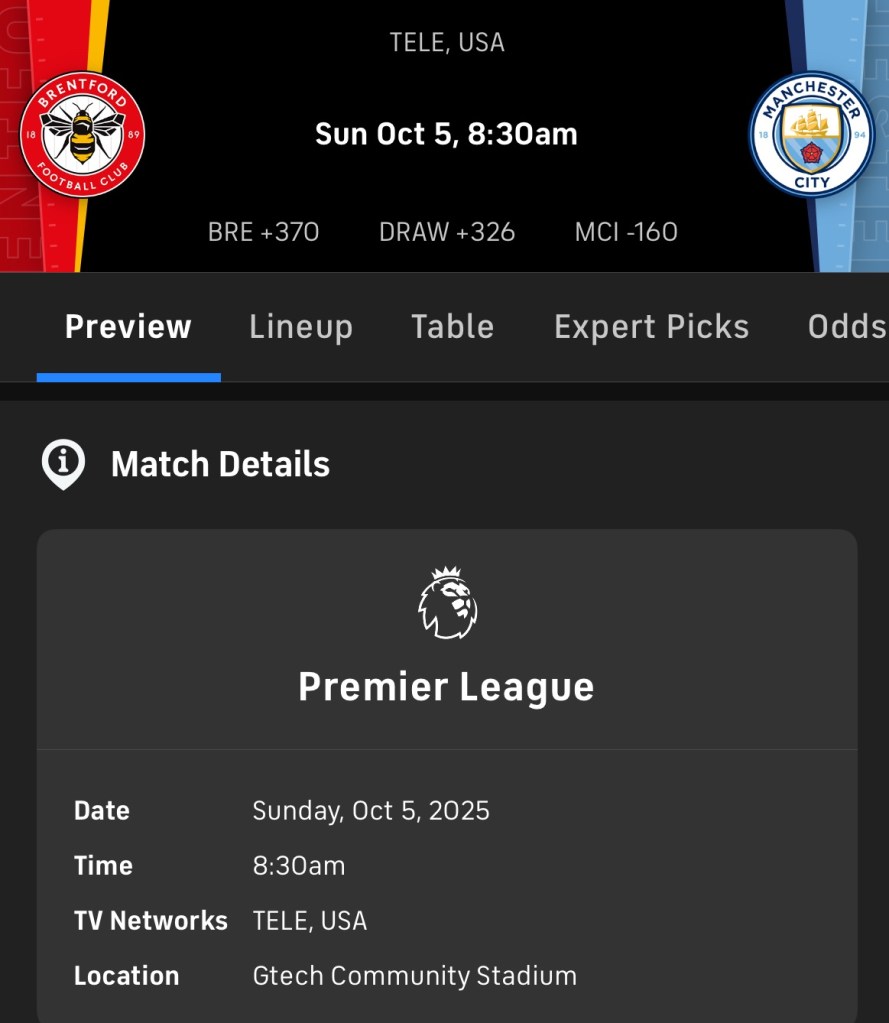The height and width of the screenshot is (1023, 889).
Task: Go to the Odds tab
Action: (x=846, y=327)
